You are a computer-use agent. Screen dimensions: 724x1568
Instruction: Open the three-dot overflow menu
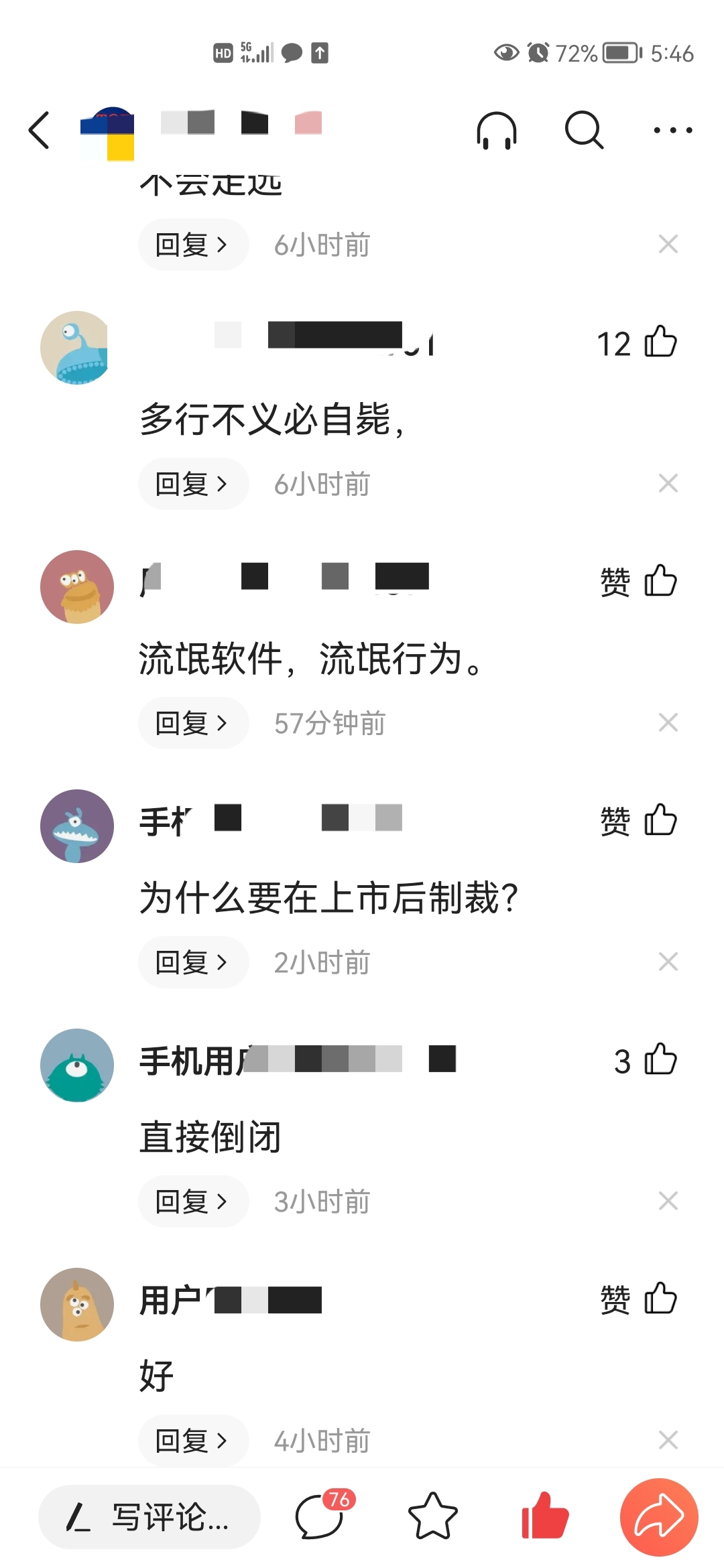click(x=673, y=130)
